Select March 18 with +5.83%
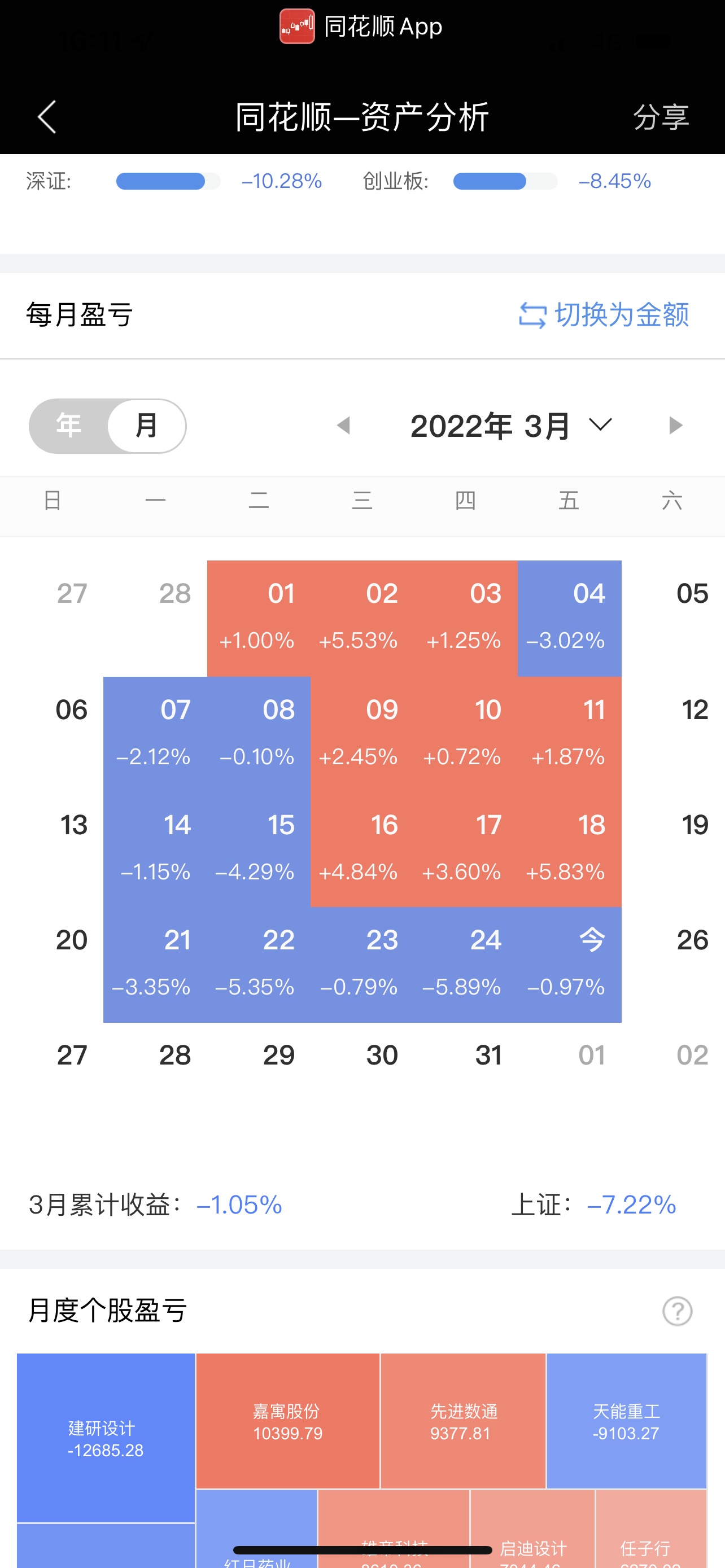 pos(569,849)
